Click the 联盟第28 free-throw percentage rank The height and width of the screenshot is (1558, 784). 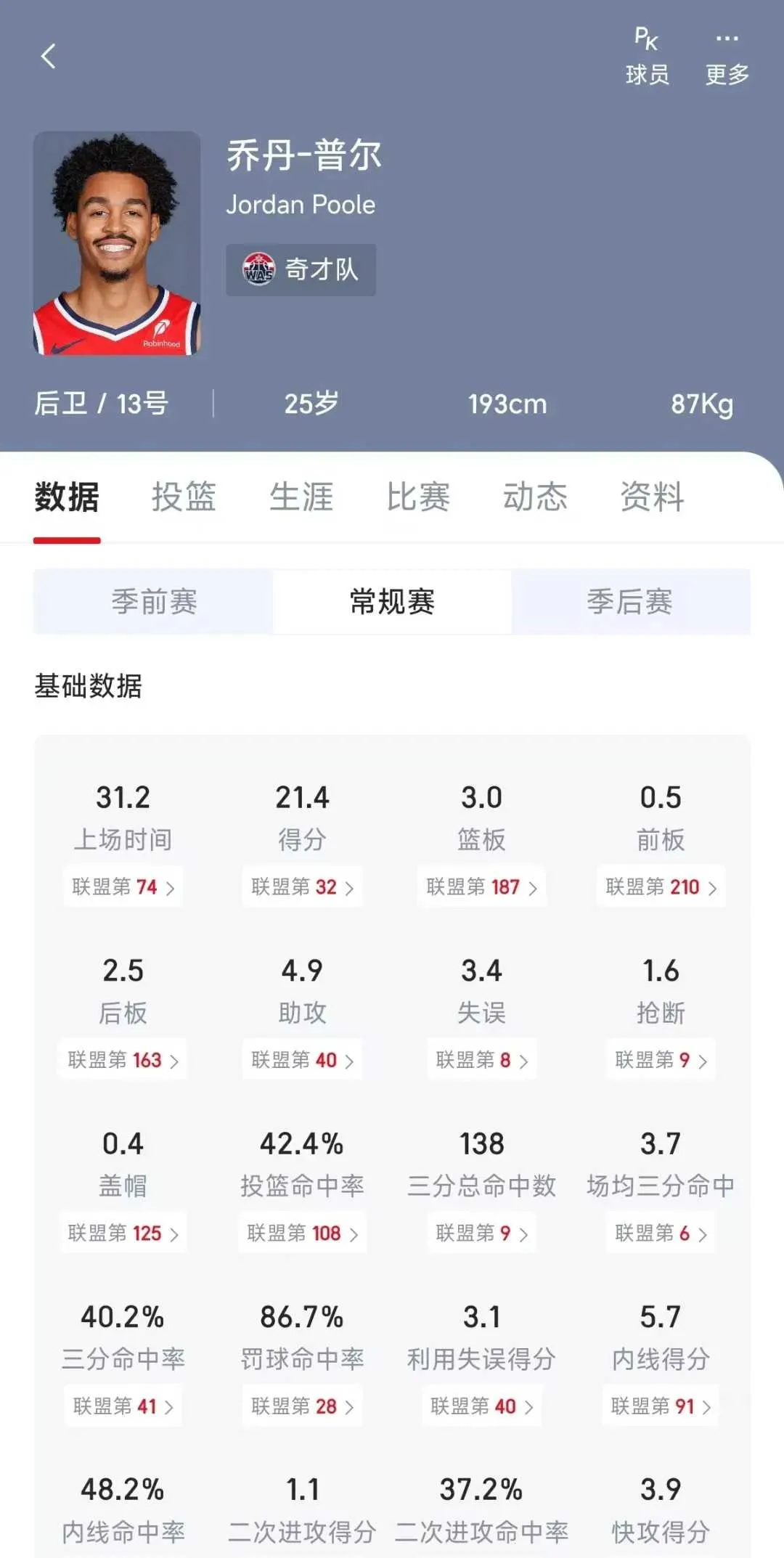click(x=302, y=1406)
